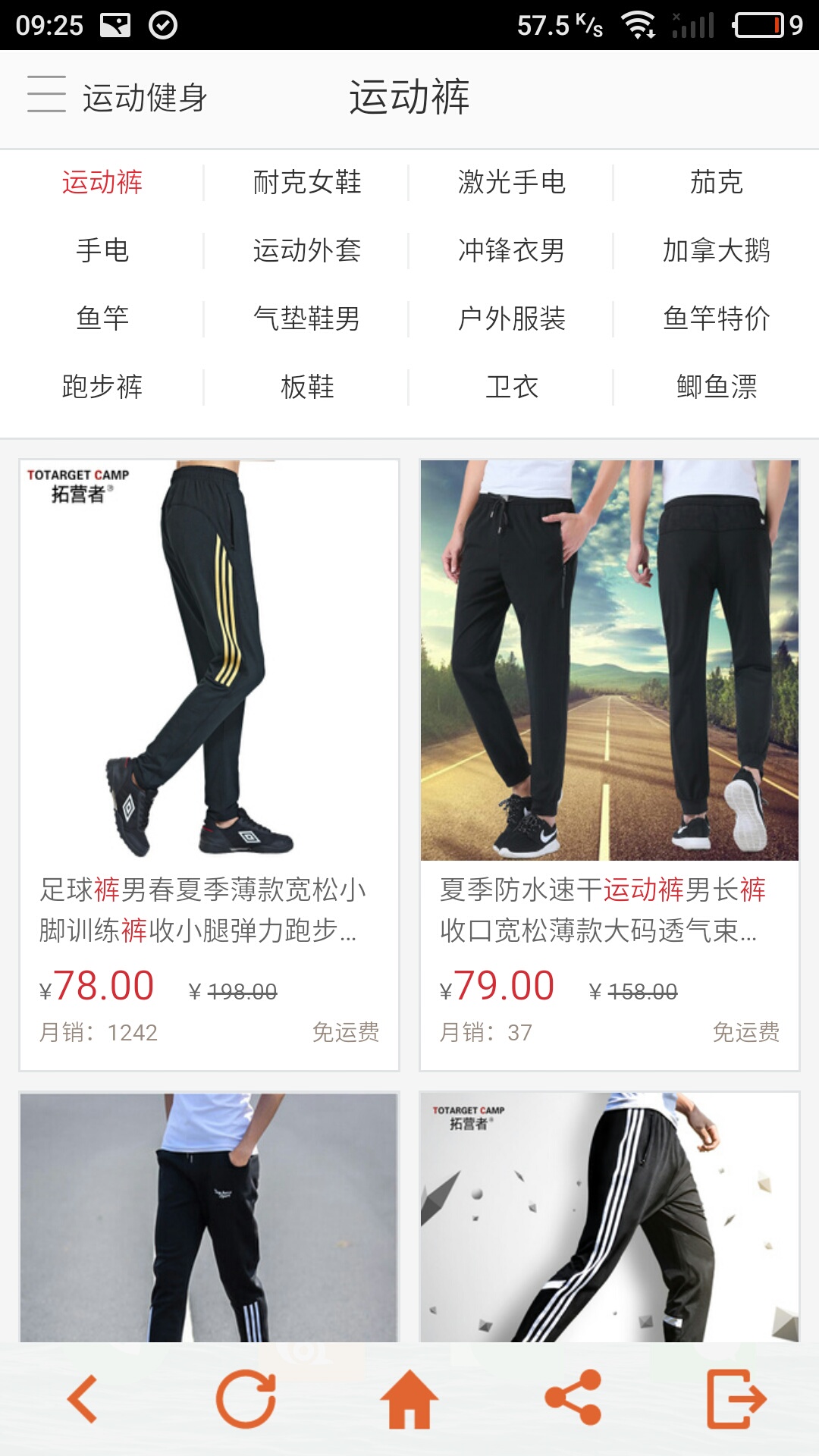The height and width of the screenshot is (1456, 819).
Task: Return to the home page
Action: (409, 1399)
